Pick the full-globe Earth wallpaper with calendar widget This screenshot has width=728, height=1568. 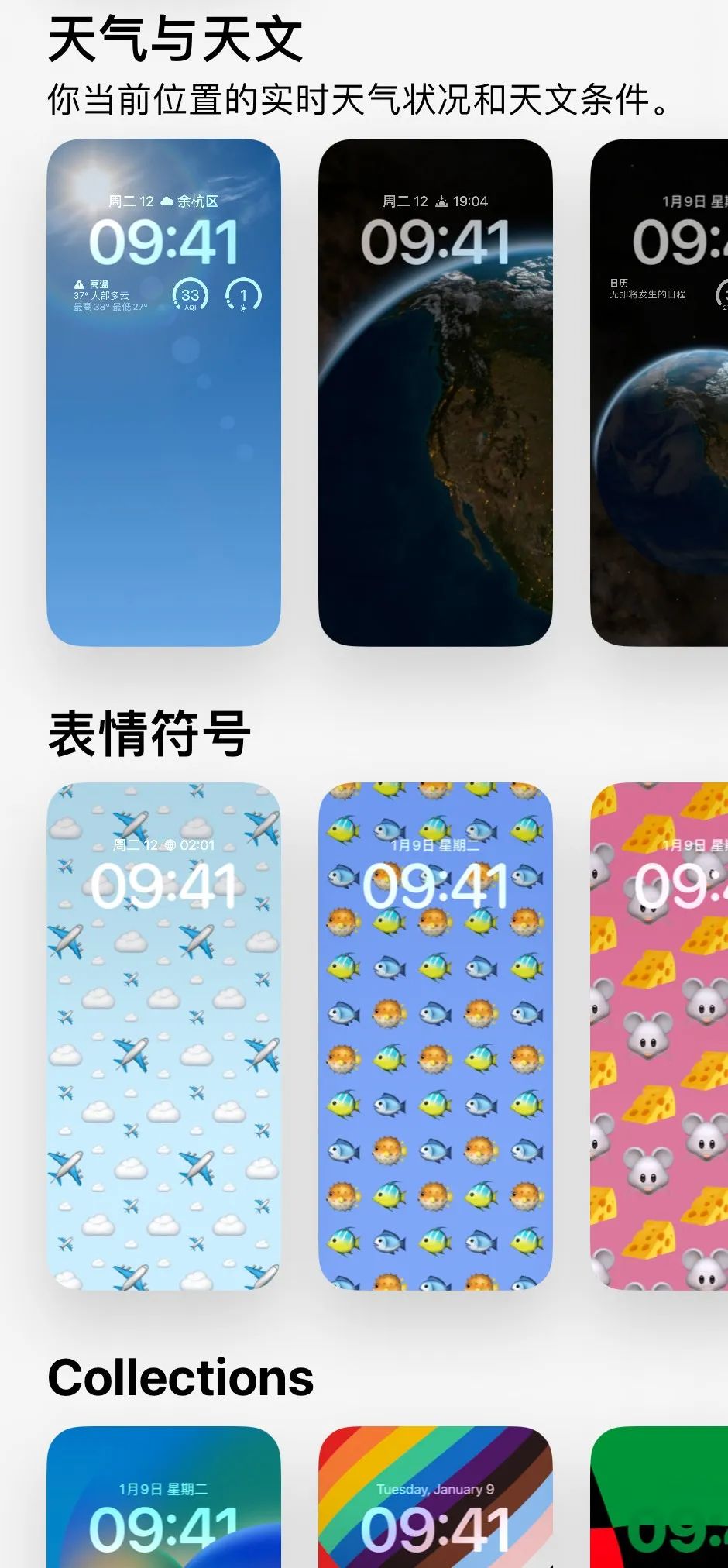[x=659, y=392]
